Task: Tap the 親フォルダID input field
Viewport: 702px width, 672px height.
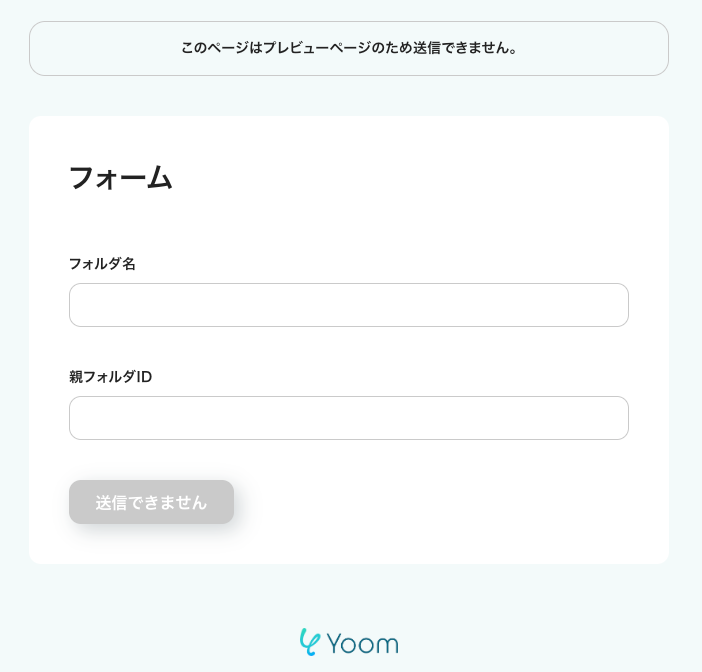Action: 348,418
